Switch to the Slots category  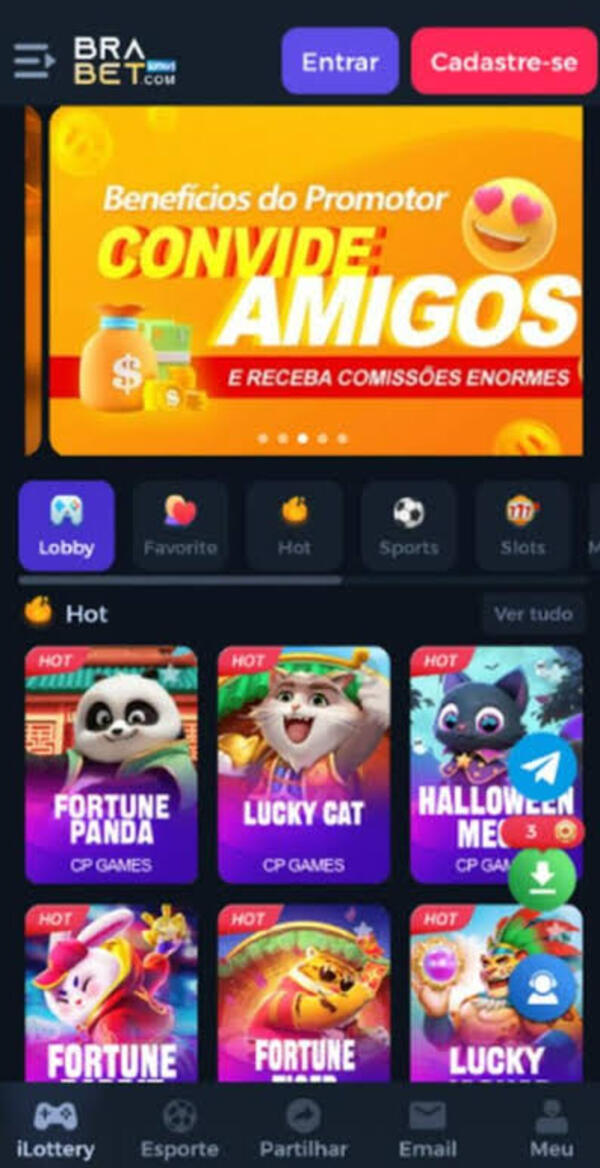[522, 526]
